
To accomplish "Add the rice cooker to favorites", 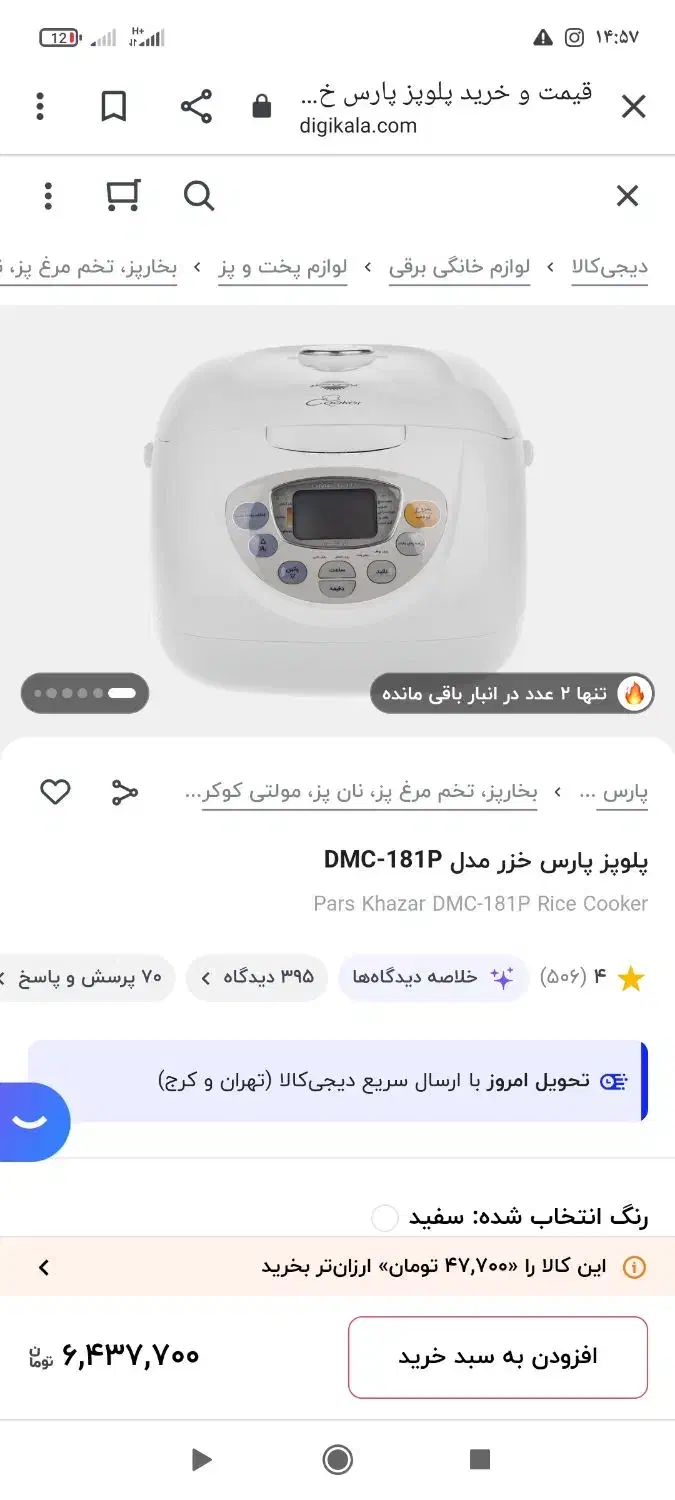I will point(55,793).
